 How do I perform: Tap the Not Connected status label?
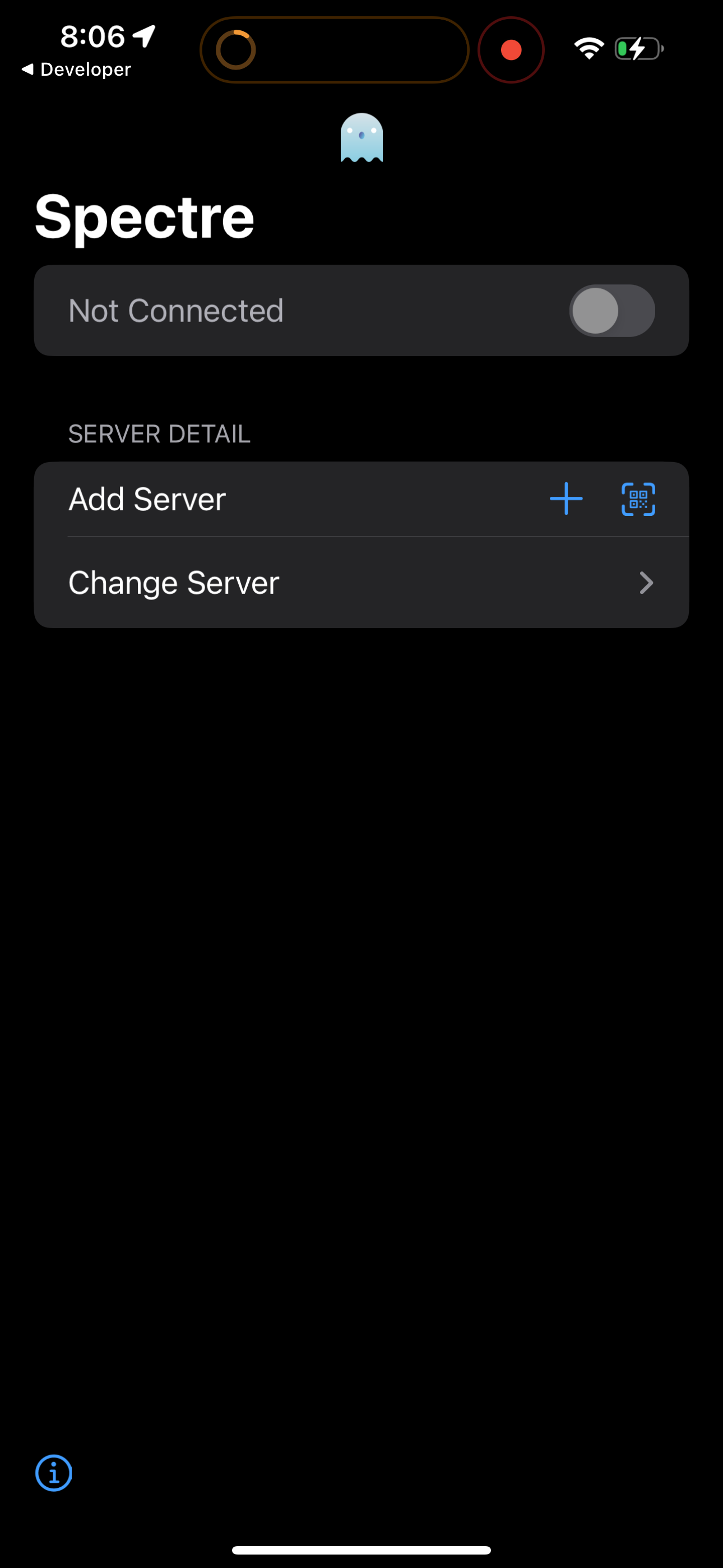pos(175,311)
